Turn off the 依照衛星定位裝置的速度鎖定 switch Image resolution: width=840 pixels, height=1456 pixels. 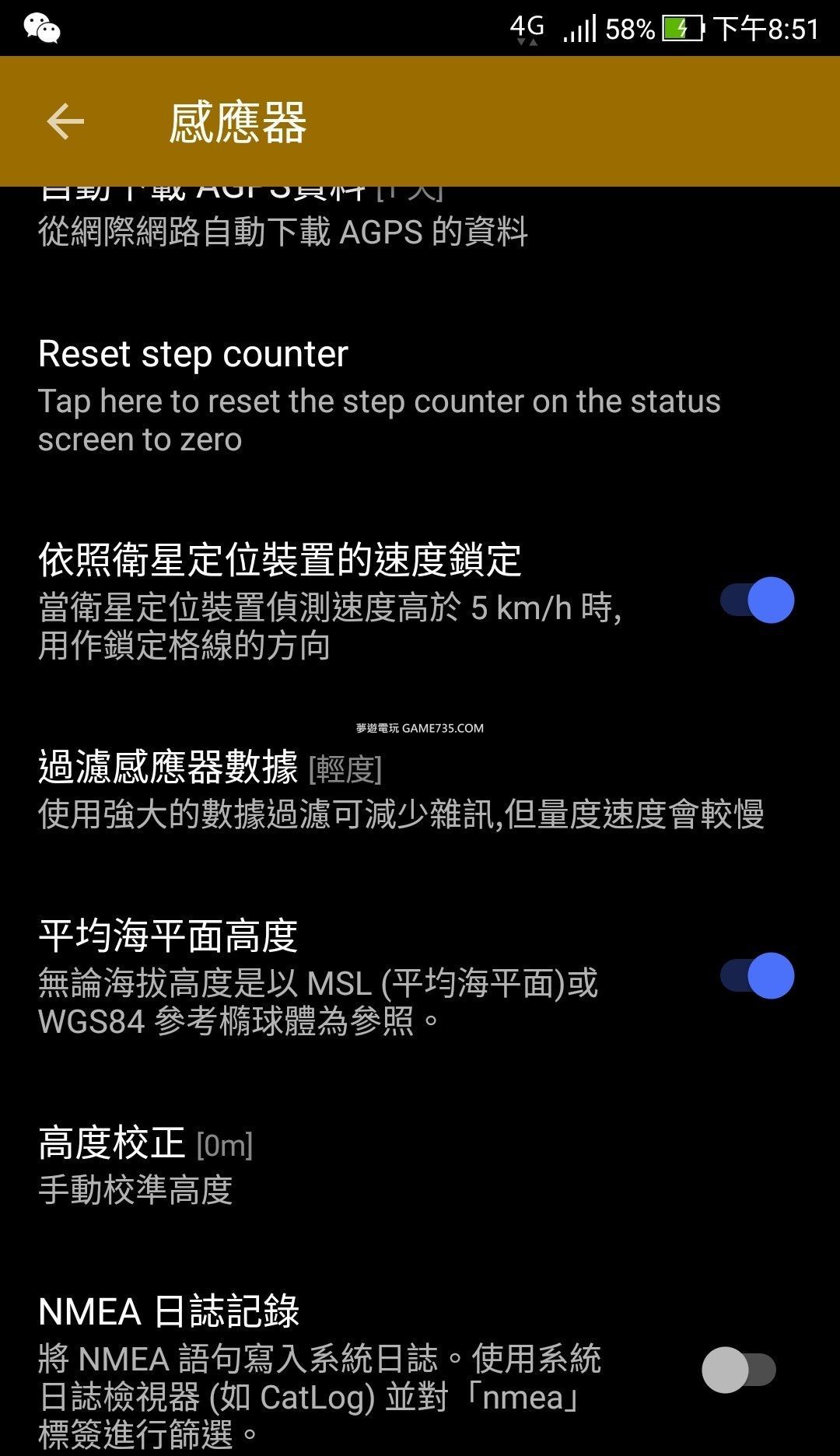tap(757, 600)
